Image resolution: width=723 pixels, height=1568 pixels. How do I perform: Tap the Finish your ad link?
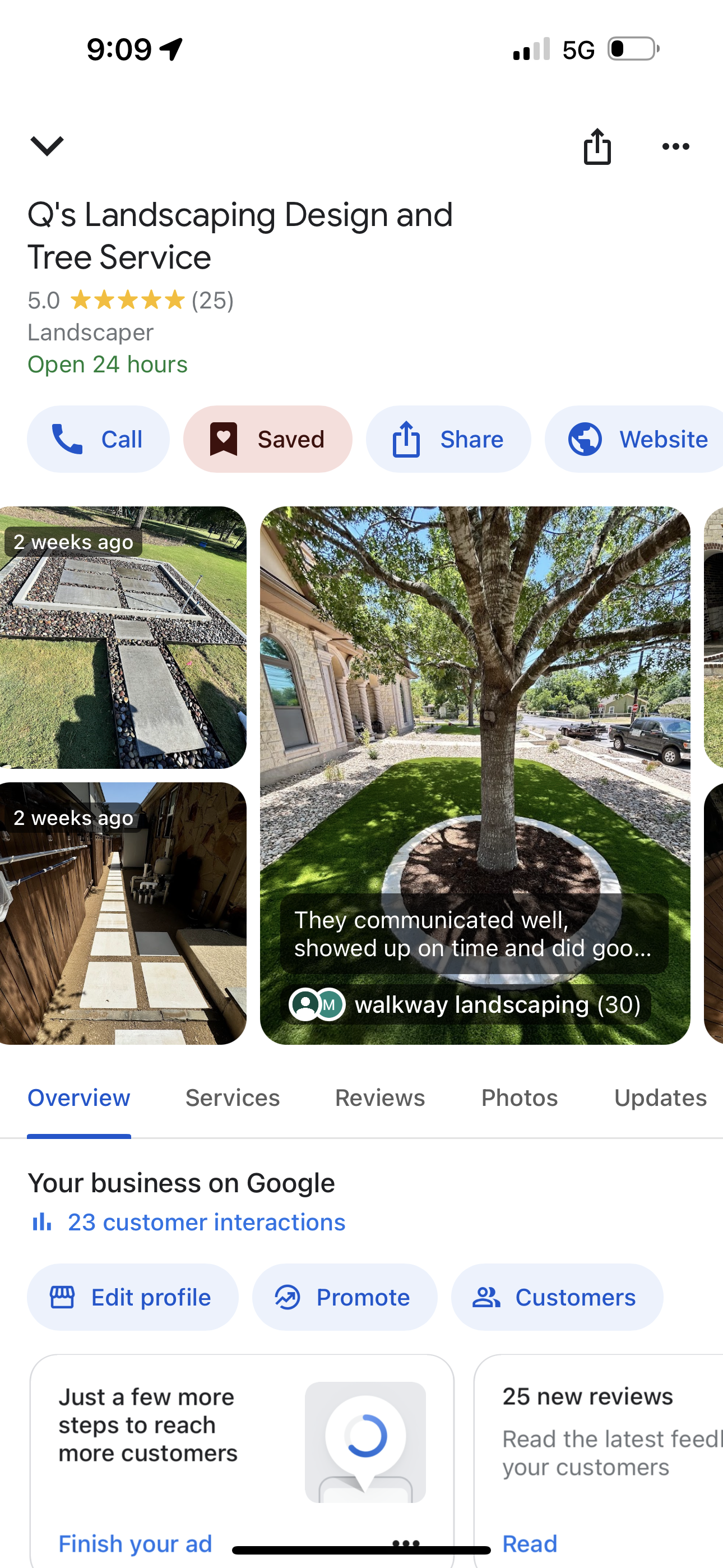tap(135, 1543)
